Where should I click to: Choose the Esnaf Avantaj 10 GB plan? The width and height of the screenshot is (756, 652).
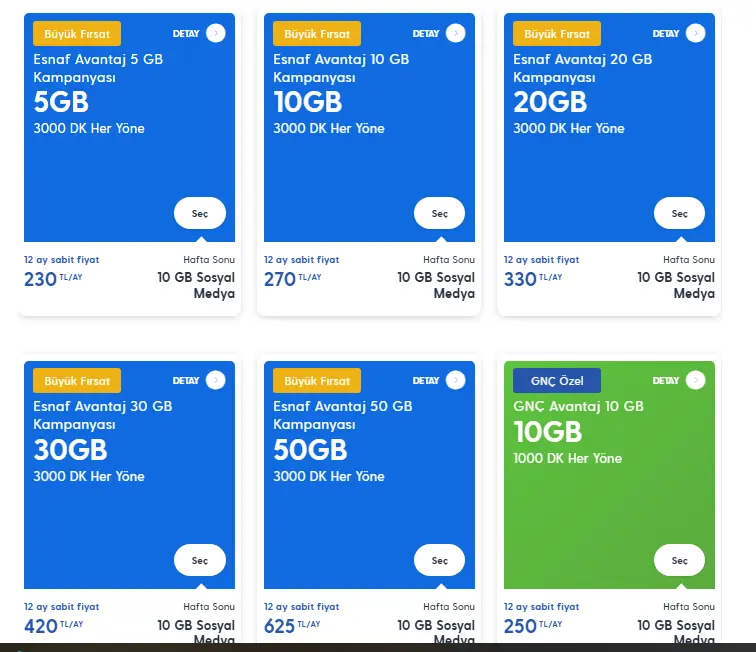tap(439, 213)
